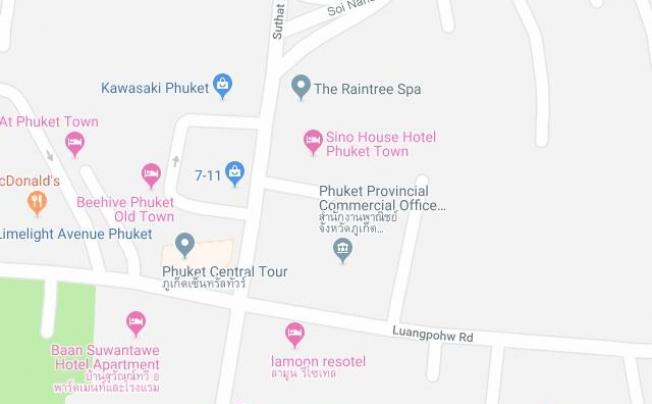Open the Kawasaki Phuket shop pin

pos(222,85)
